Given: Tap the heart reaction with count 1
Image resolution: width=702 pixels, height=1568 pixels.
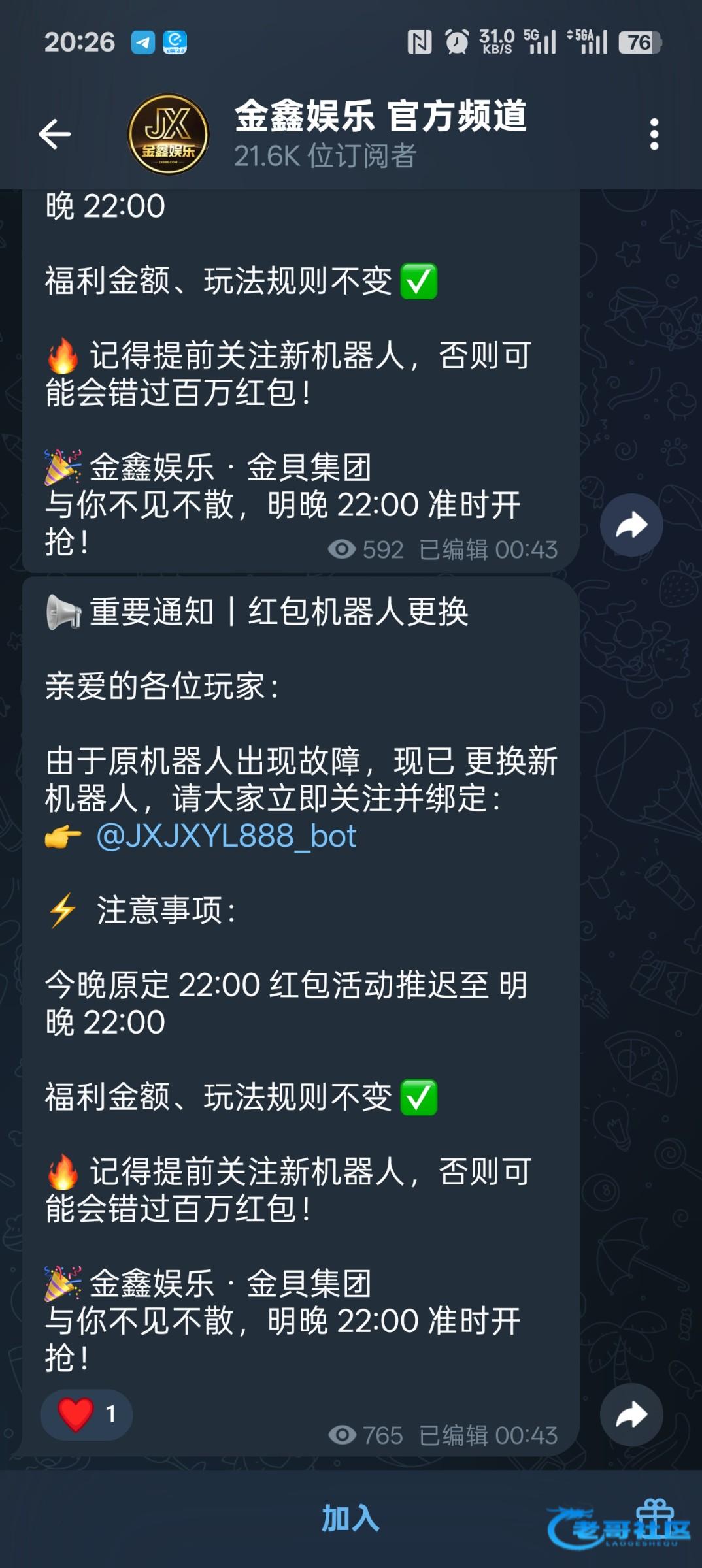Looking at the screenshot, I should coord(86,1414).
